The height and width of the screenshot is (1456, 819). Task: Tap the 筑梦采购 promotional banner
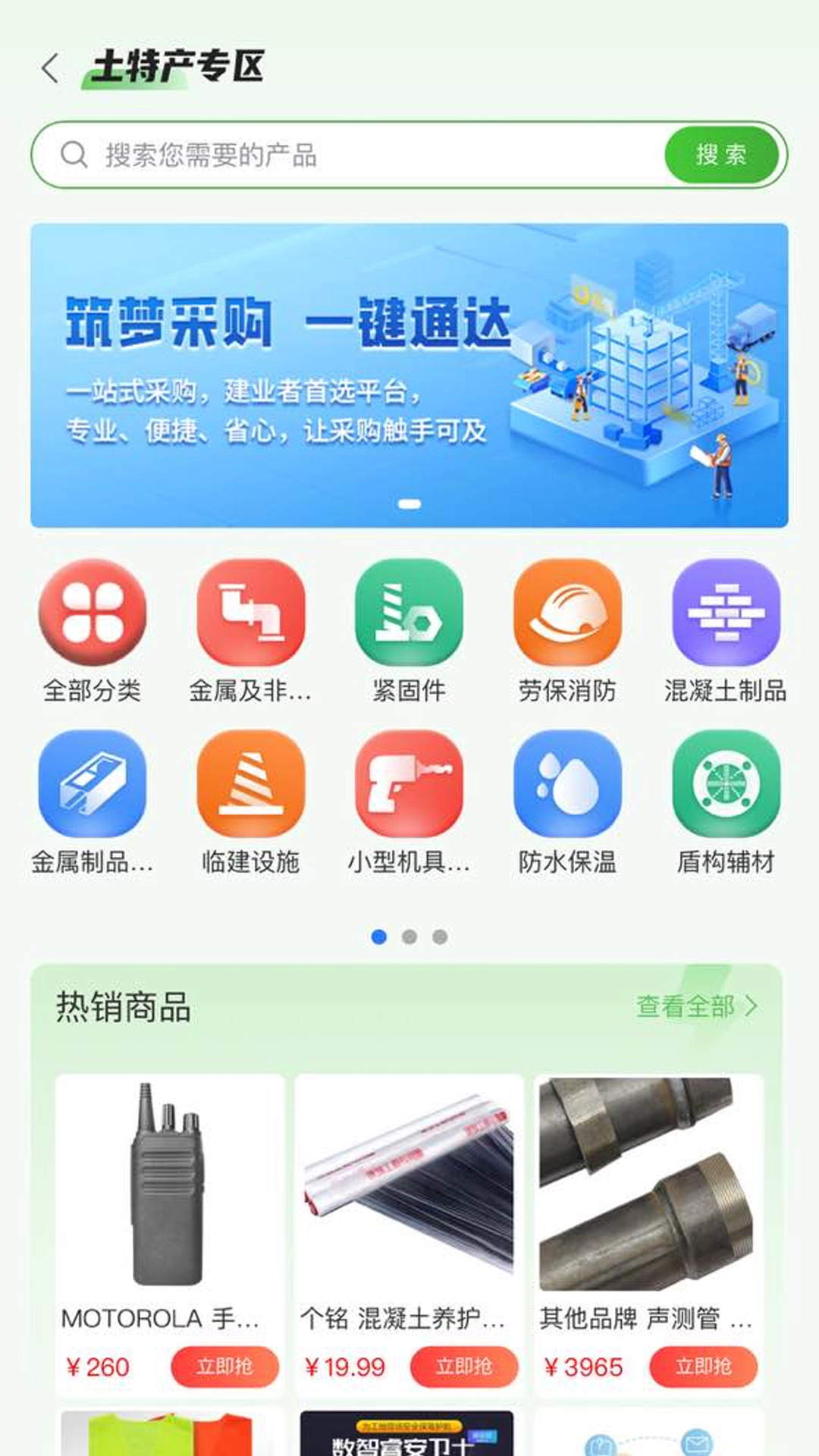[x=409, y=372]
